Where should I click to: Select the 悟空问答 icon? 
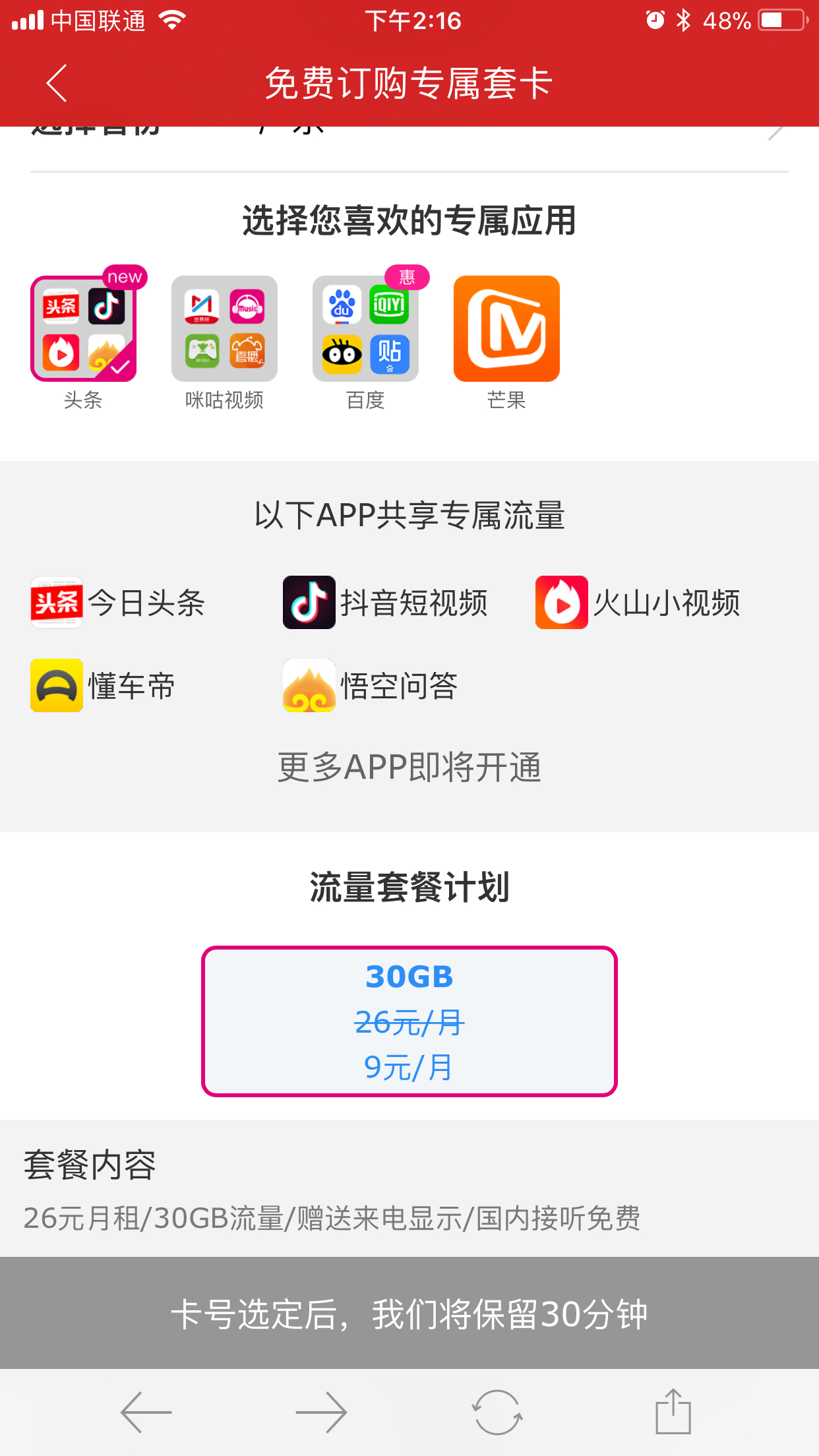click(x=309, y=686)
